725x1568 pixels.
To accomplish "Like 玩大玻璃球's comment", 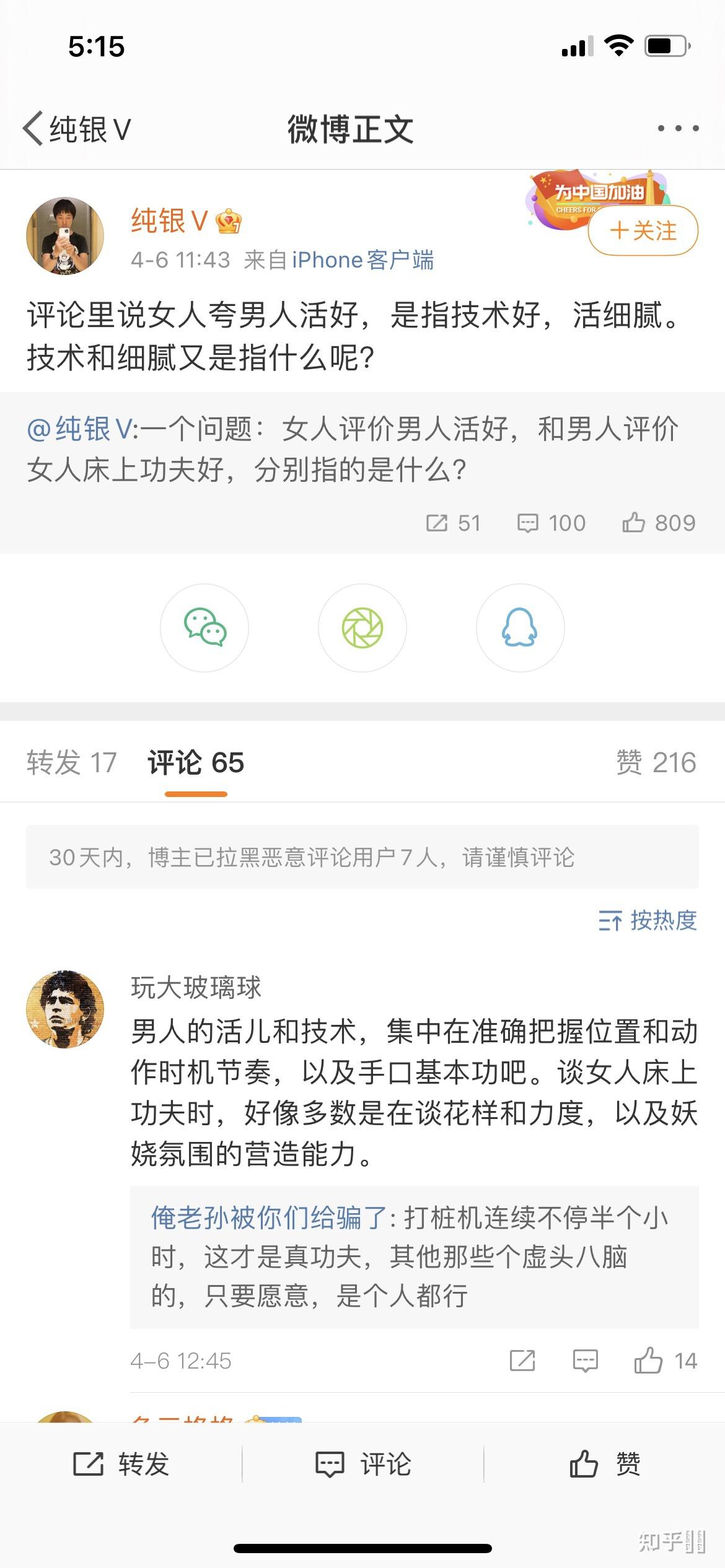I will [665, 1361].
